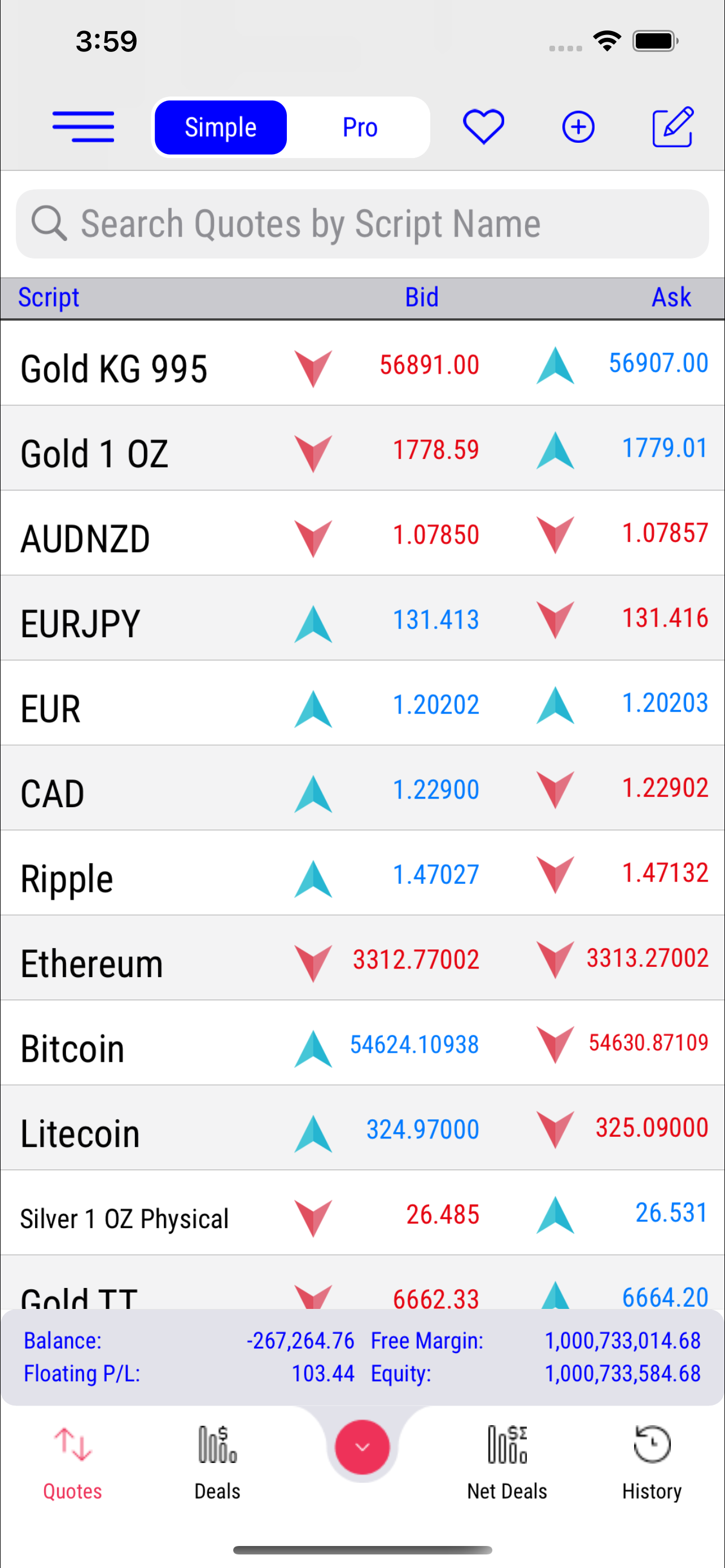Tap the Ask column header
This screenshot has height=1568, width=725.
(x=671, y=297)
